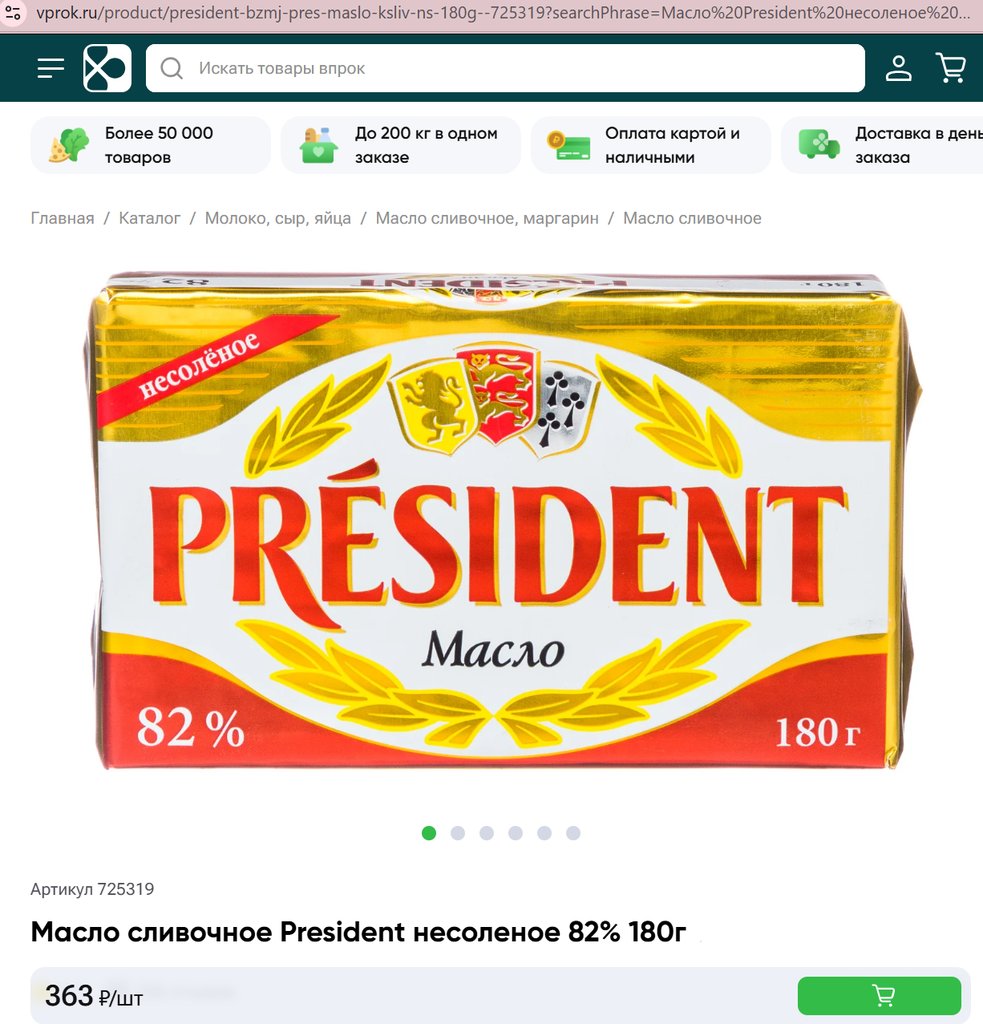Jump to the last image gallery dot
The image size is (983, 1024).
[573, 833]
